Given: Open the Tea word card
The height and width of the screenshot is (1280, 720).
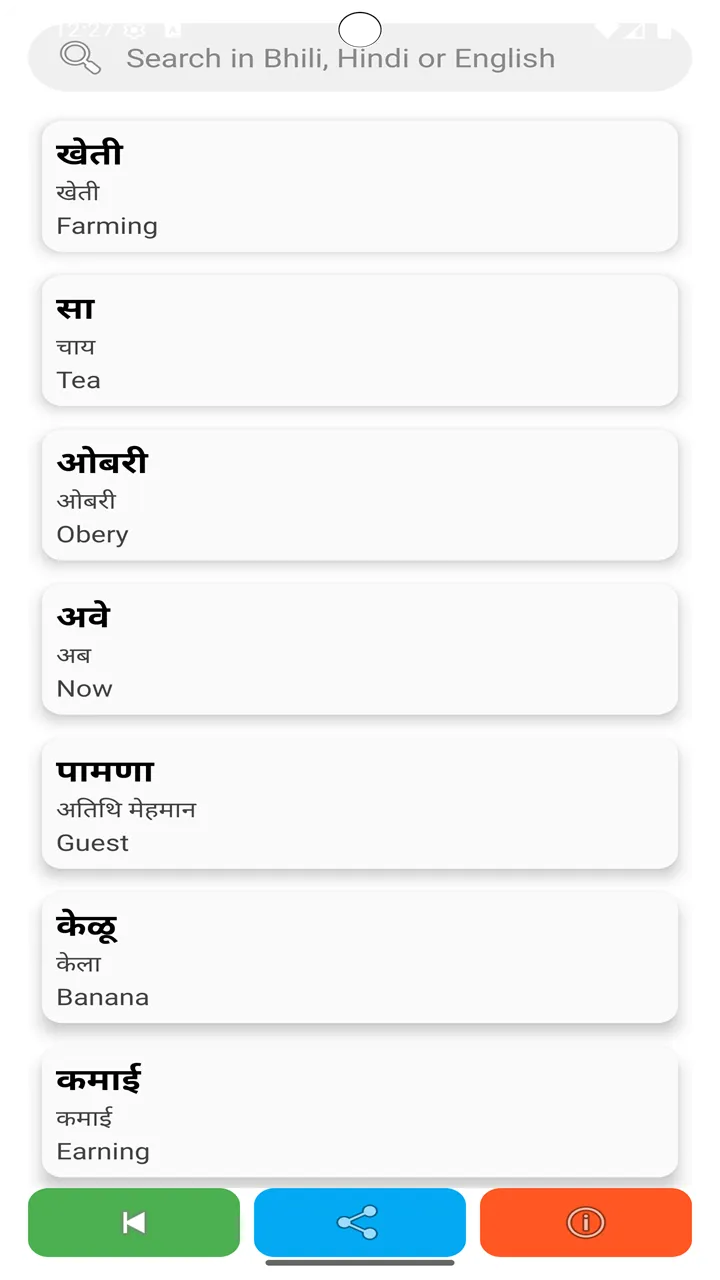Looking at the screenshot, I should (x=360, y=340).
